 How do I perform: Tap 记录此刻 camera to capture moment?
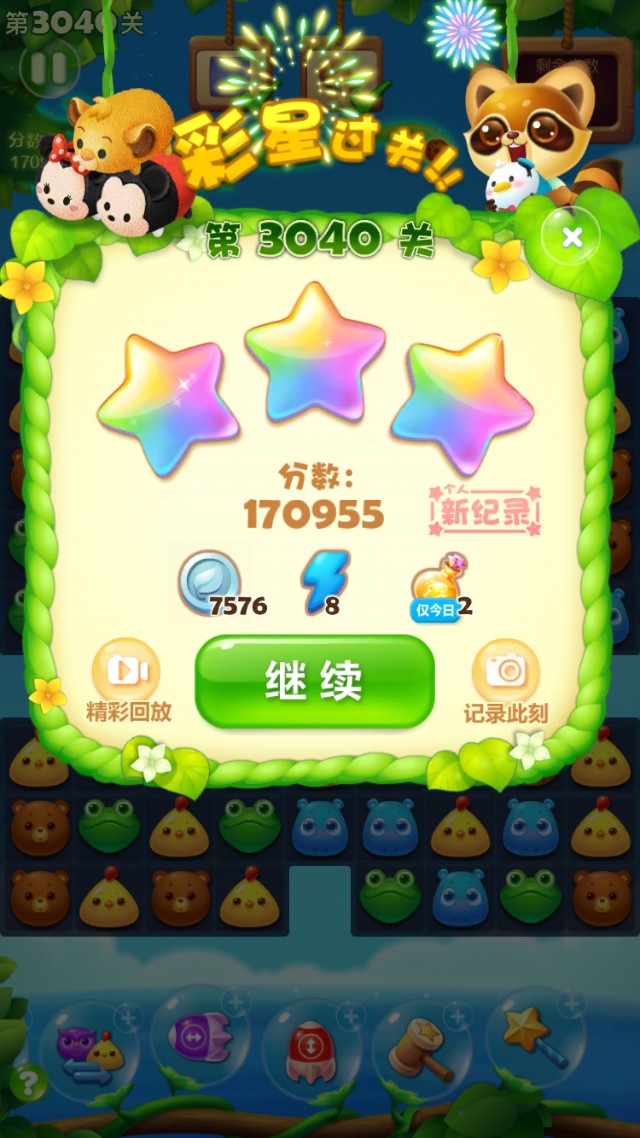click(x=505, y=672)
